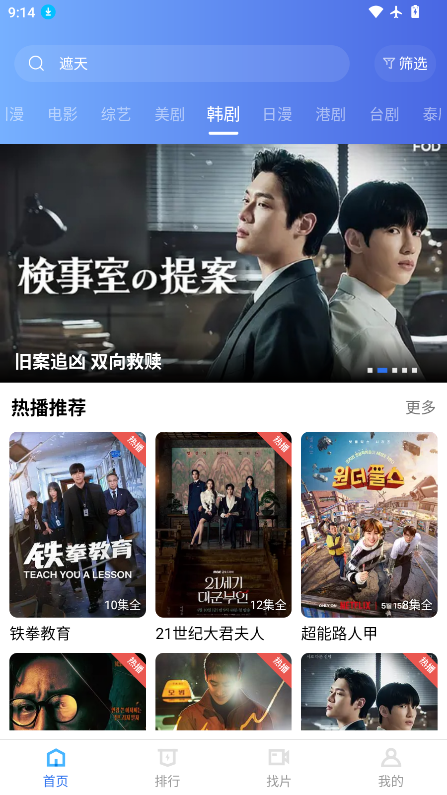Tap the 首页 home tab
Screen dimensions: 447x795
(x=56, y=768)
